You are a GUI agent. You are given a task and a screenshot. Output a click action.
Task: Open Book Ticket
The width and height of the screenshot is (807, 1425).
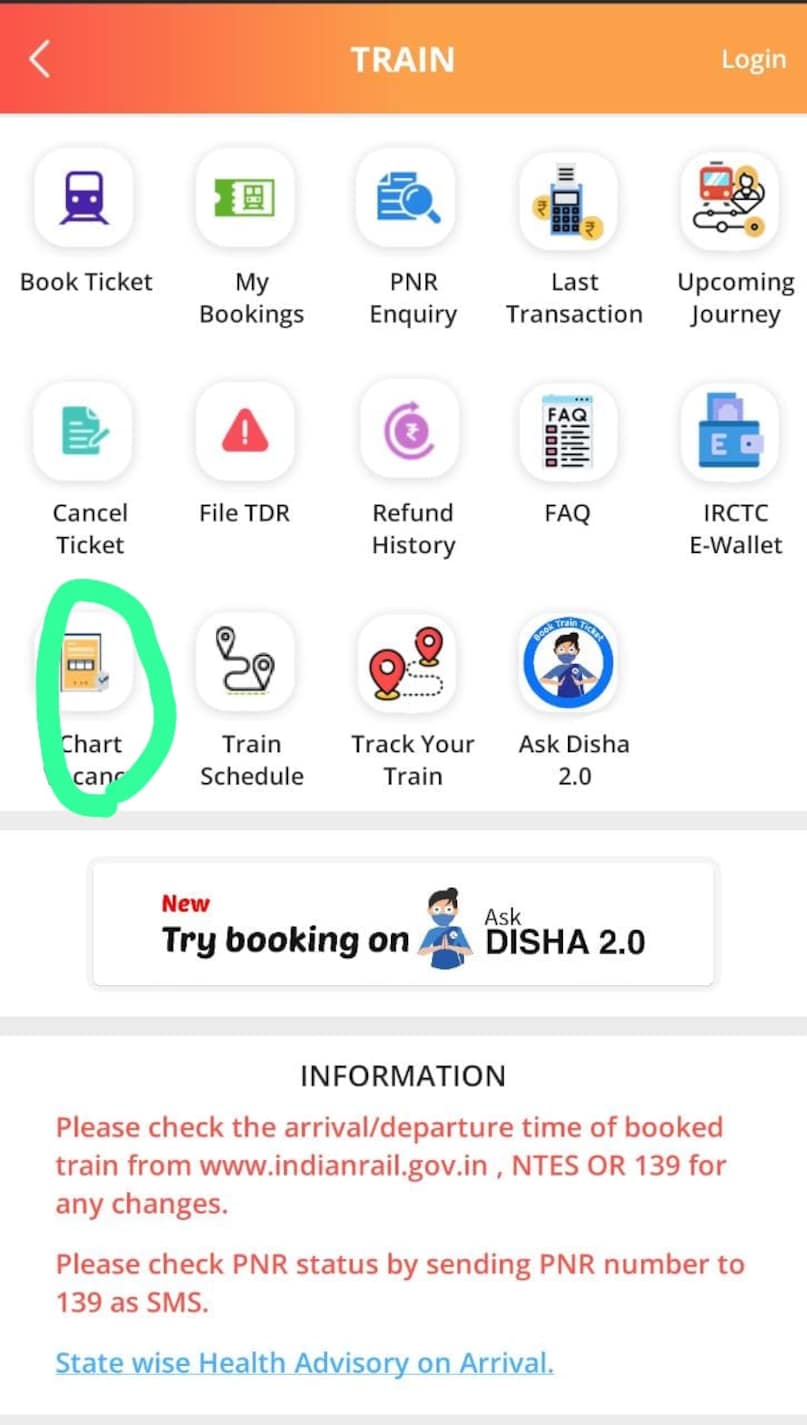[x=84, y=198]
